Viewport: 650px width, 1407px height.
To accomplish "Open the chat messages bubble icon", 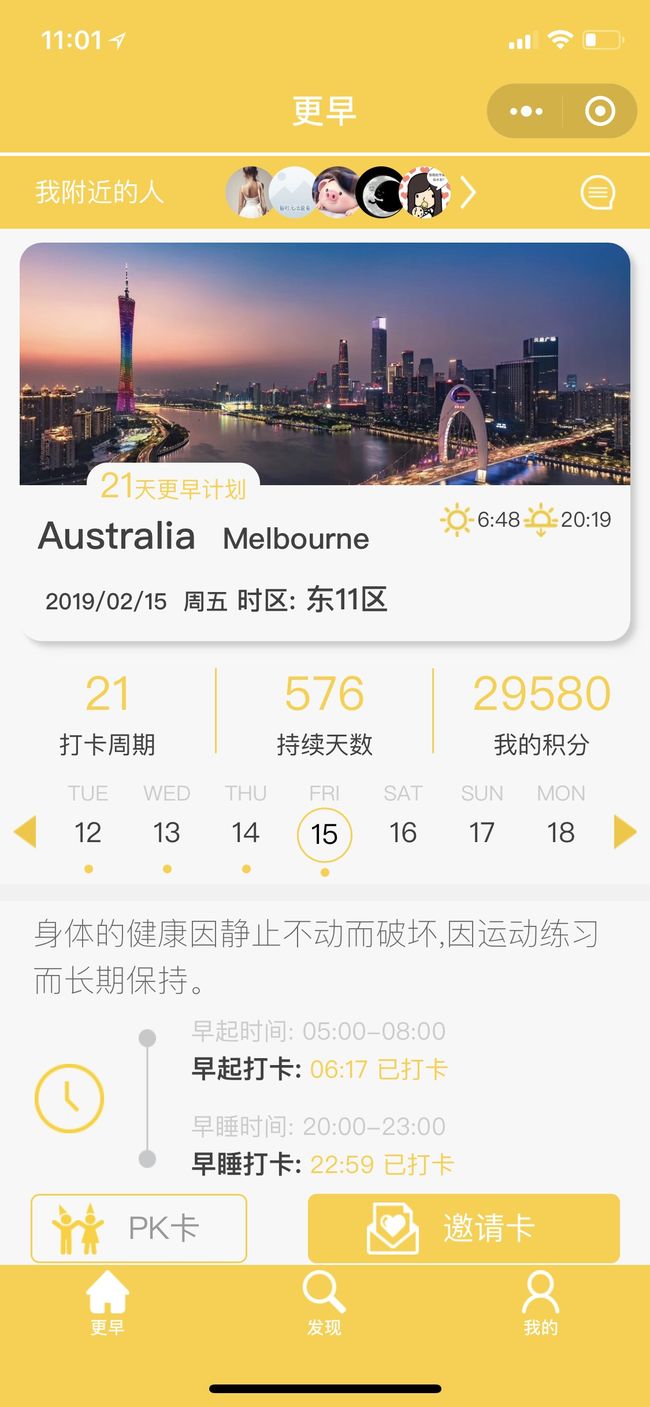I will coord(598,192).
